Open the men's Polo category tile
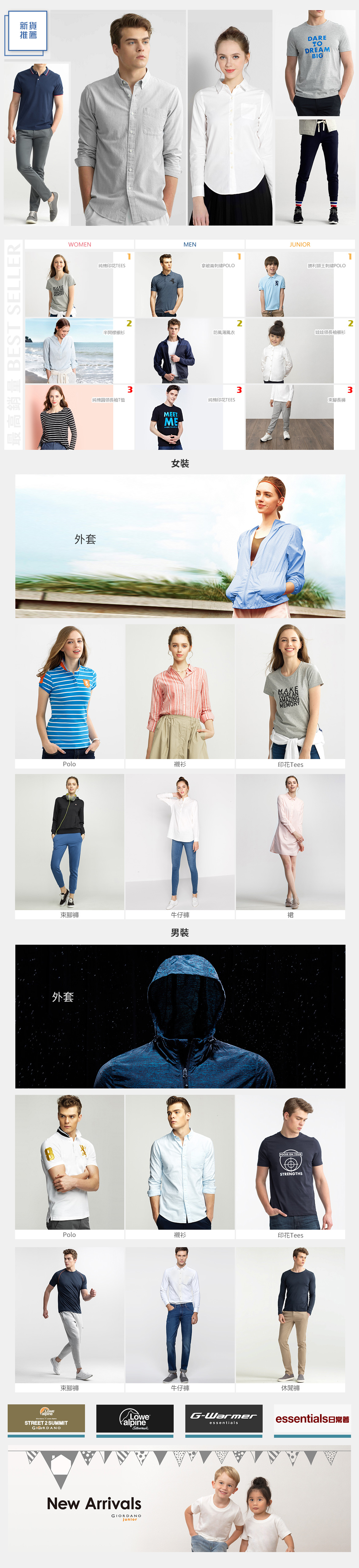Viewport: 359px width, 1568px height. 69,1166
